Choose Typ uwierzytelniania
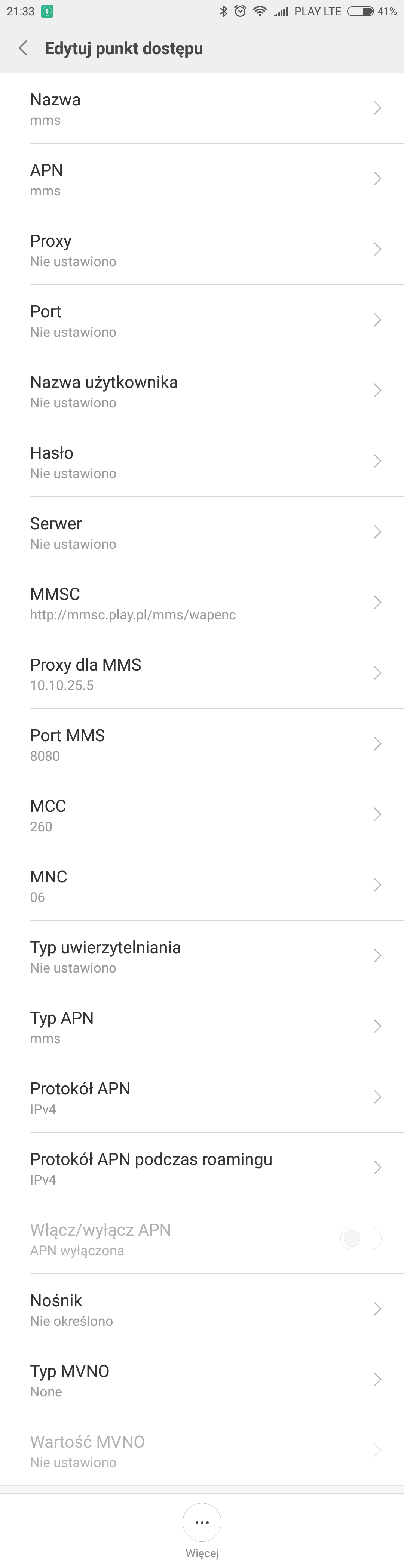The image size is (404, 1568). (201, 956)
